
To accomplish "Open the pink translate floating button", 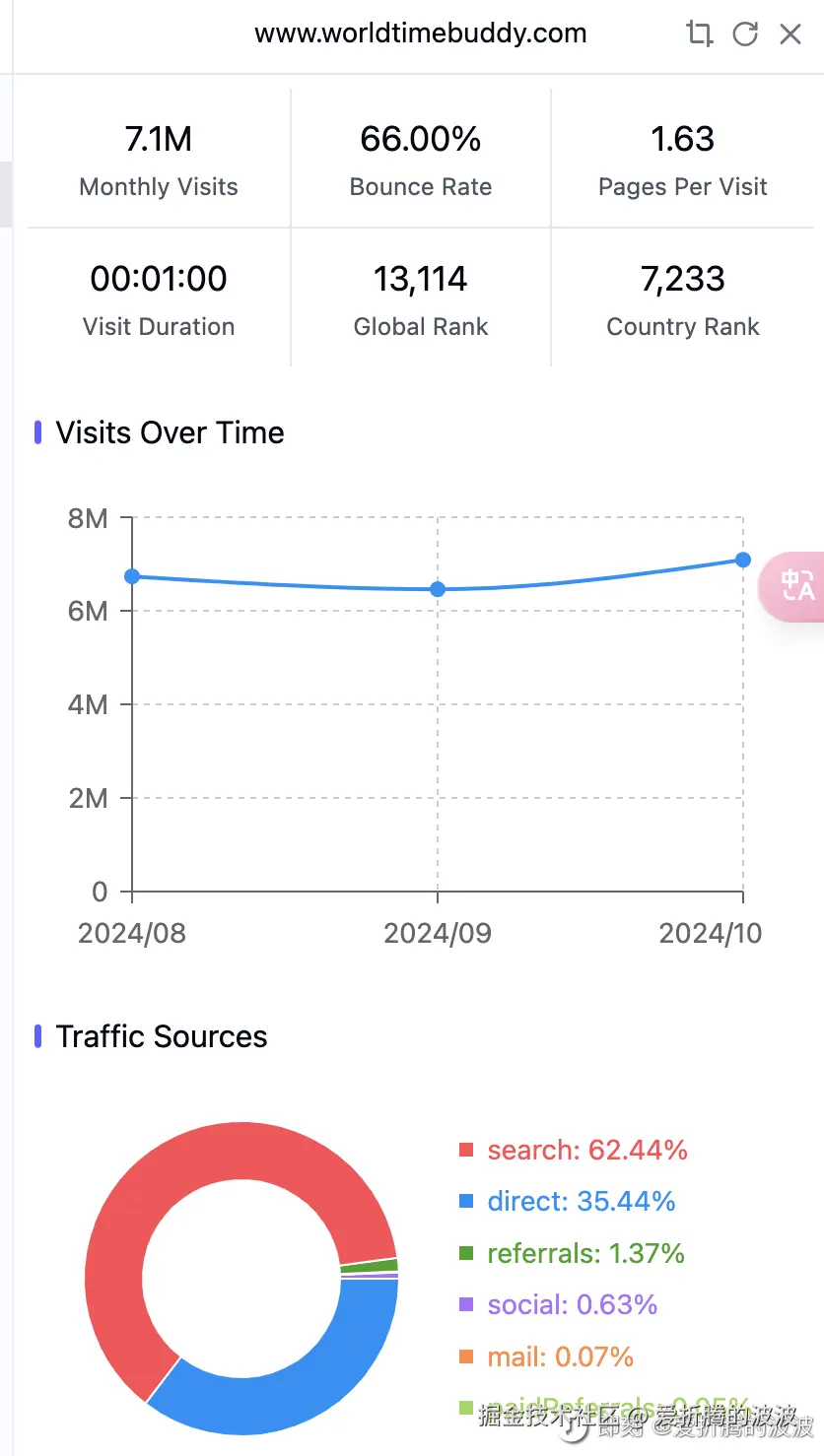I will tap(795, 585).
